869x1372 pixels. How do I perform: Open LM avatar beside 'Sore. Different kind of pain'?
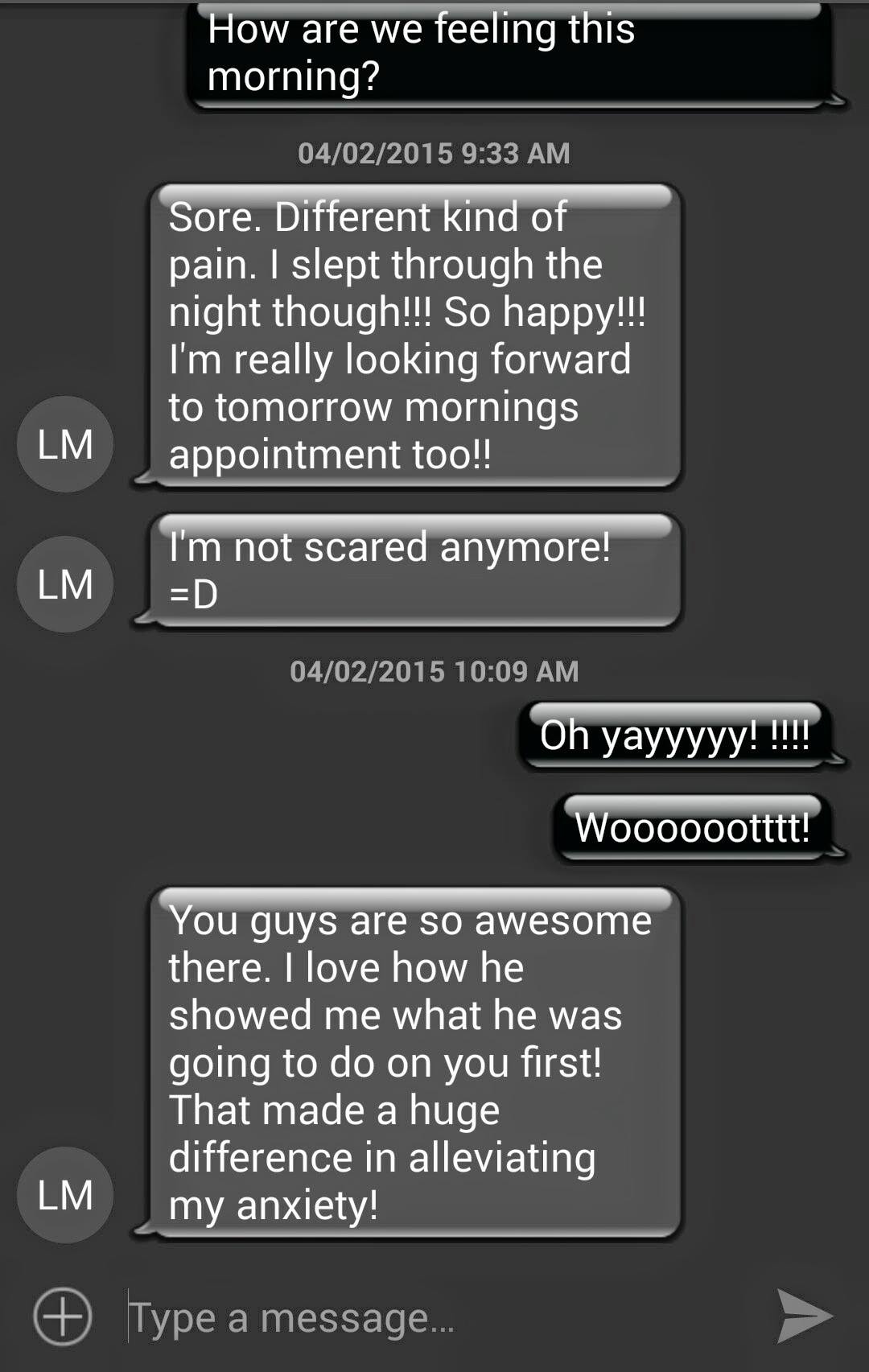(65, 444)
